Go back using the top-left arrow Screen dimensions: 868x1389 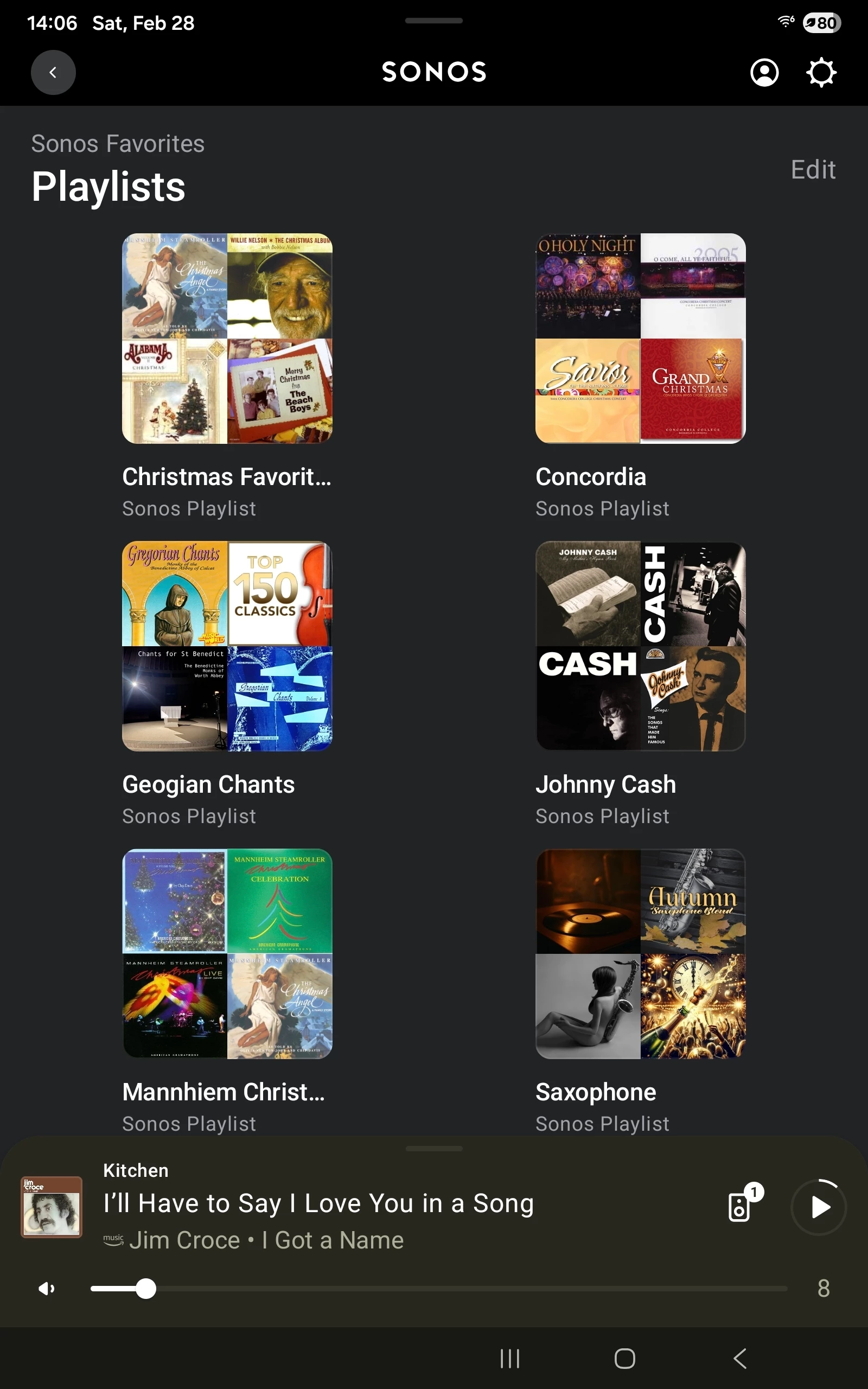point(53,72)
